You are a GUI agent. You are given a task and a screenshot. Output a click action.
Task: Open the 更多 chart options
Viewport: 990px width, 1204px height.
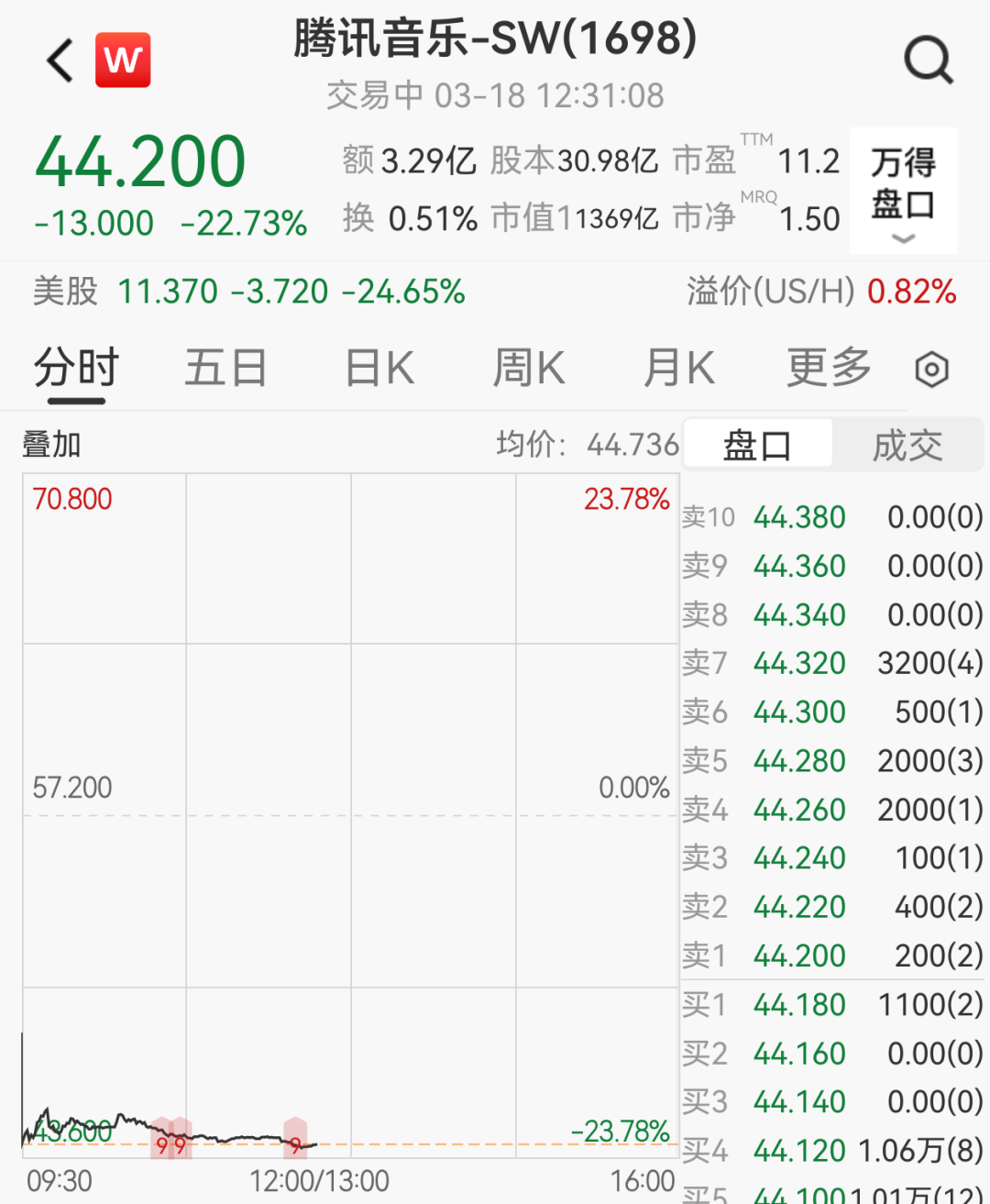point(829,369)
